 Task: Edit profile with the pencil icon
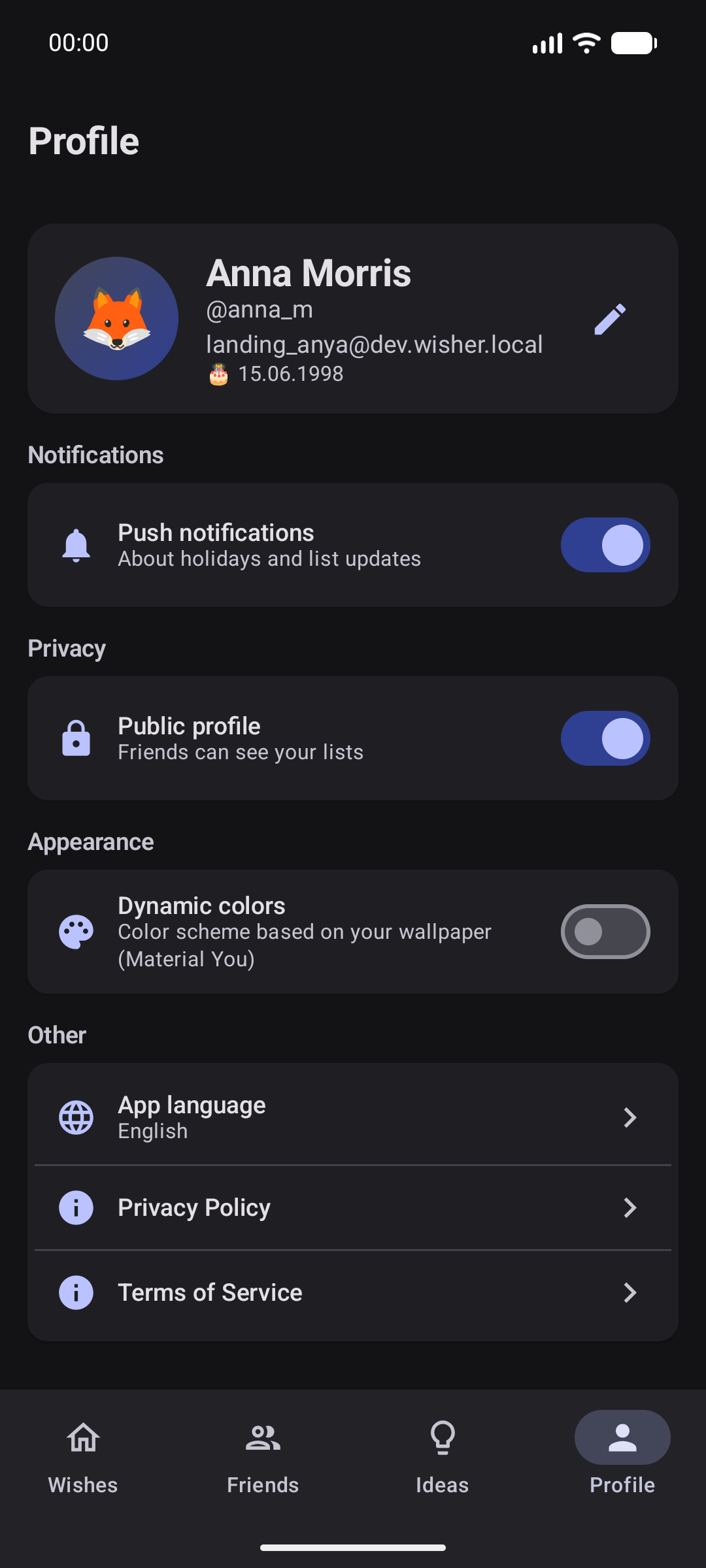610,319
